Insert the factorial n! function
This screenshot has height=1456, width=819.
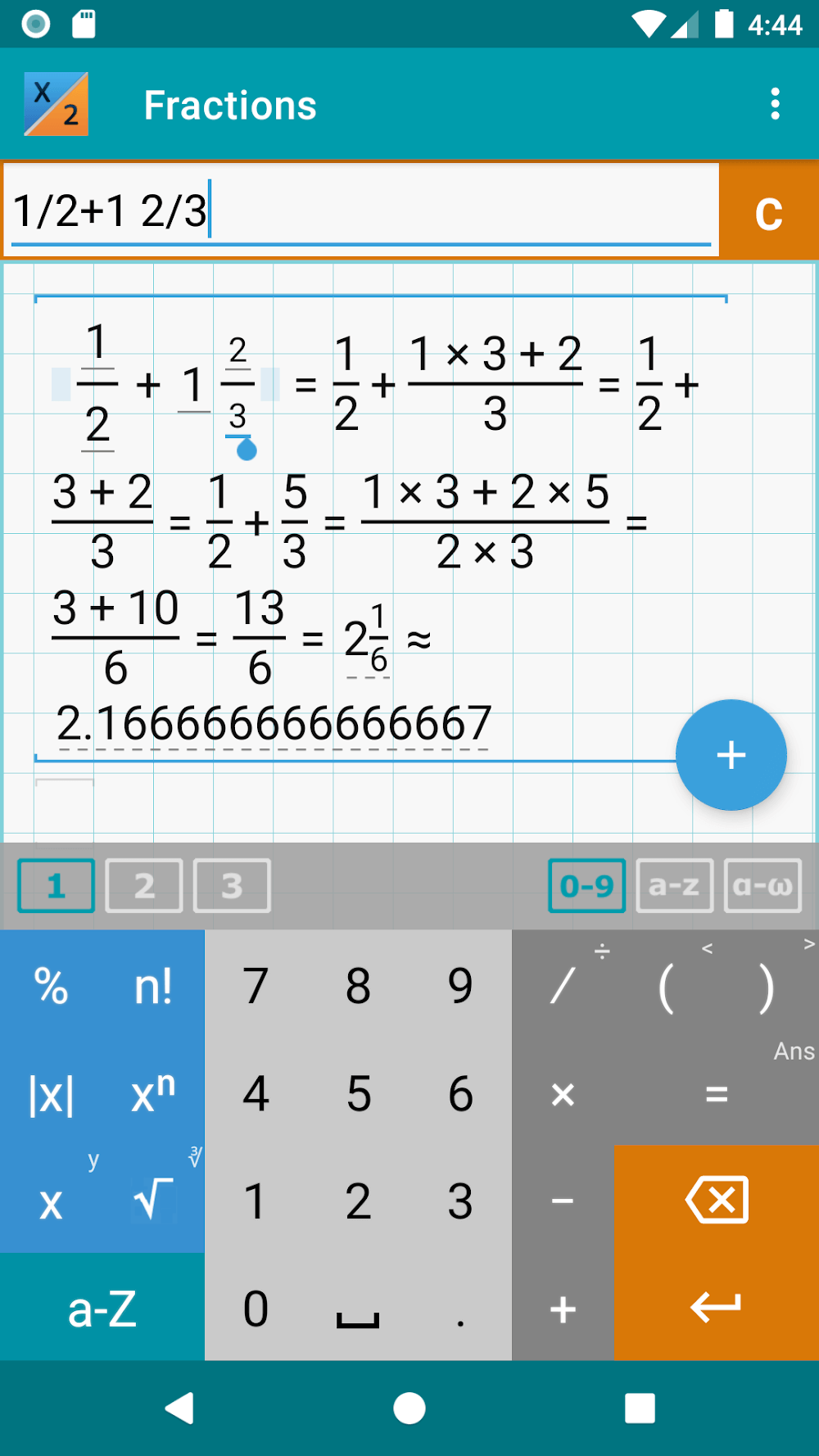click(153, 985)
